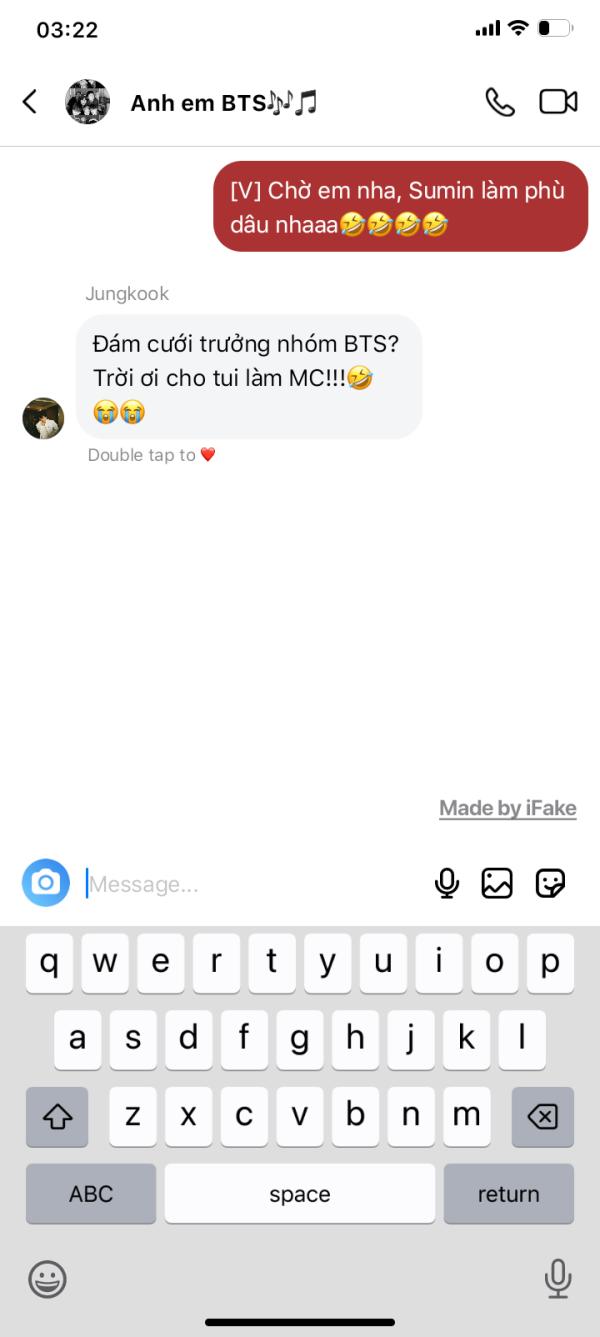Start keyboard dictation microphone

[557, 1279]
